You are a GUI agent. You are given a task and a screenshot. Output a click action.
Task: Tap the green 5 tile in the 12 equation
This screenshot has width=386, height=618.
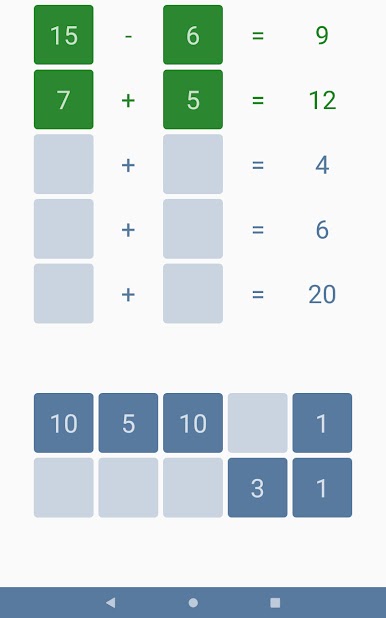pyautogui.click(x=193, y=99)
